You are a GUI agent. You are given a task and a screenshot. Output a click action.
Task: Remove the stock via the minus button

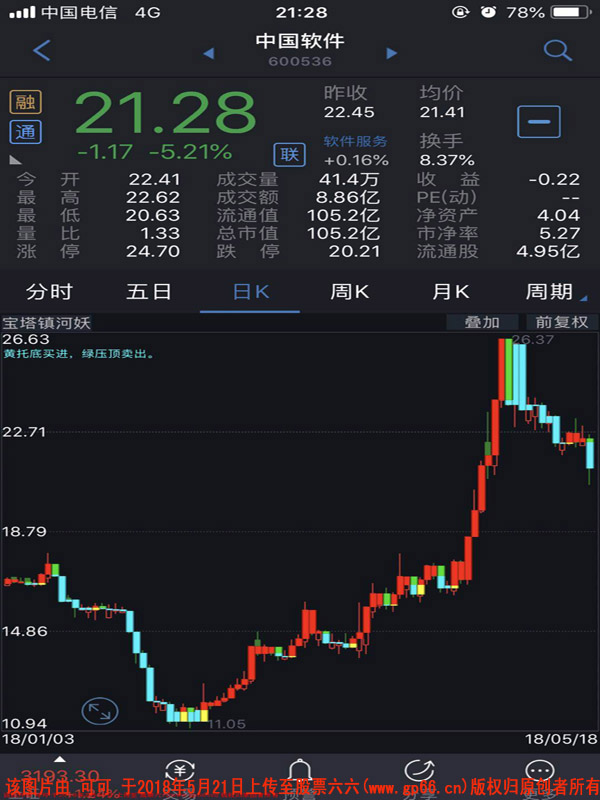pos(538,122)
